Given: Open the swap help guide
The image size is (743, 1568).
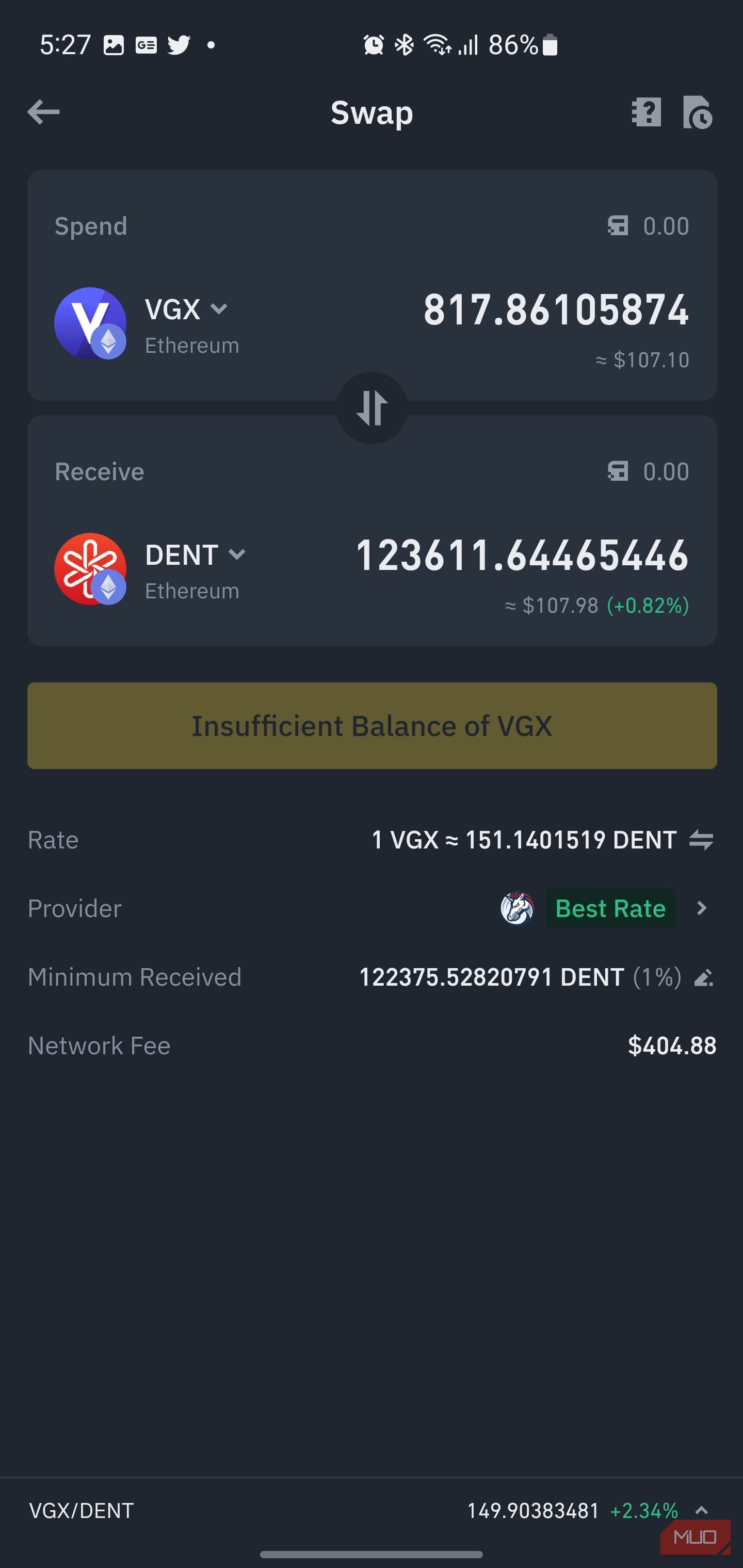Looking at the screenshot, I should (x=647, y=112).
